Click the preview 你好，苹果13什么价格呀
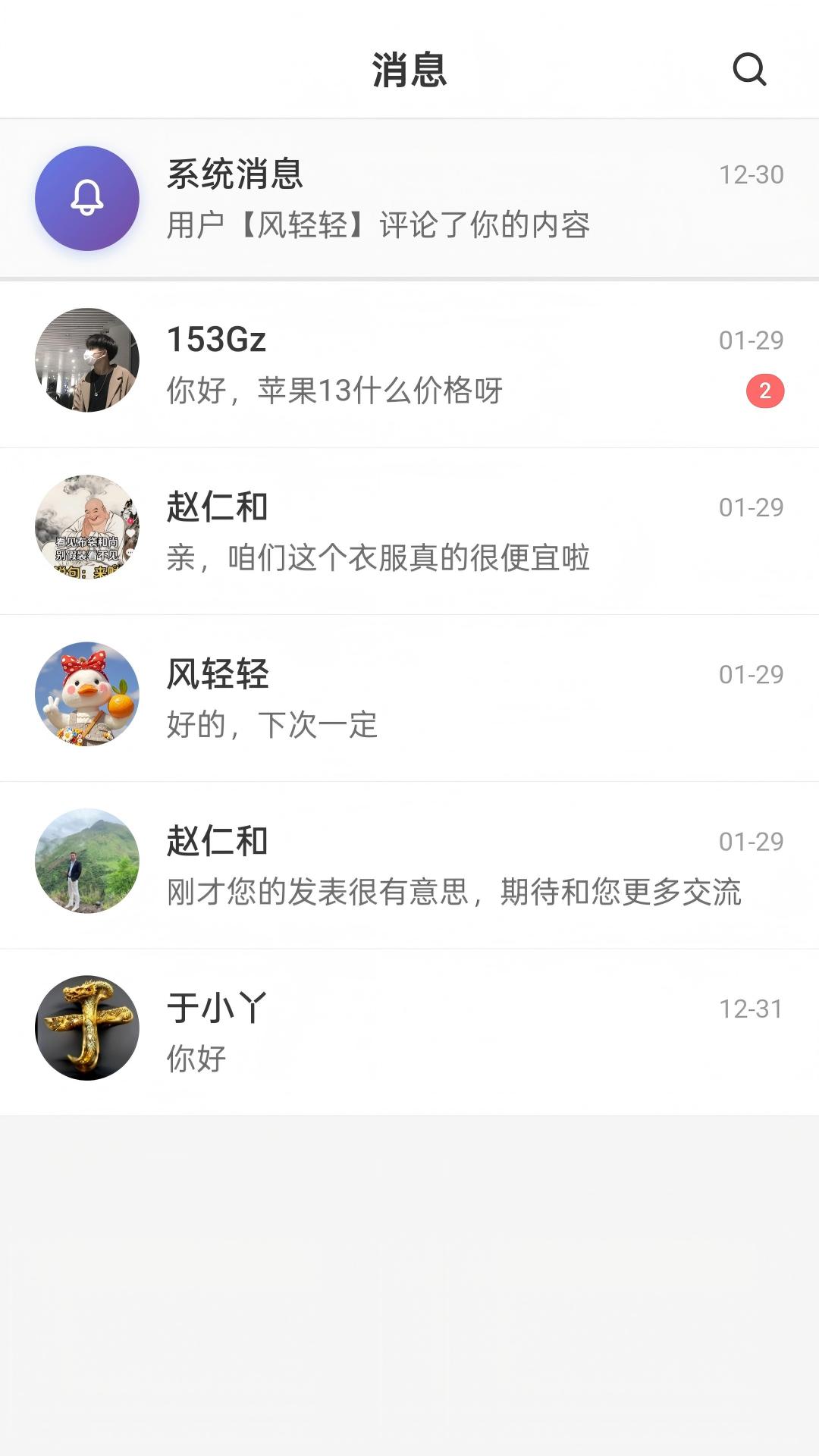This screenshot has height=1456, width=819. pyautogui.click(x=336, y=389)
